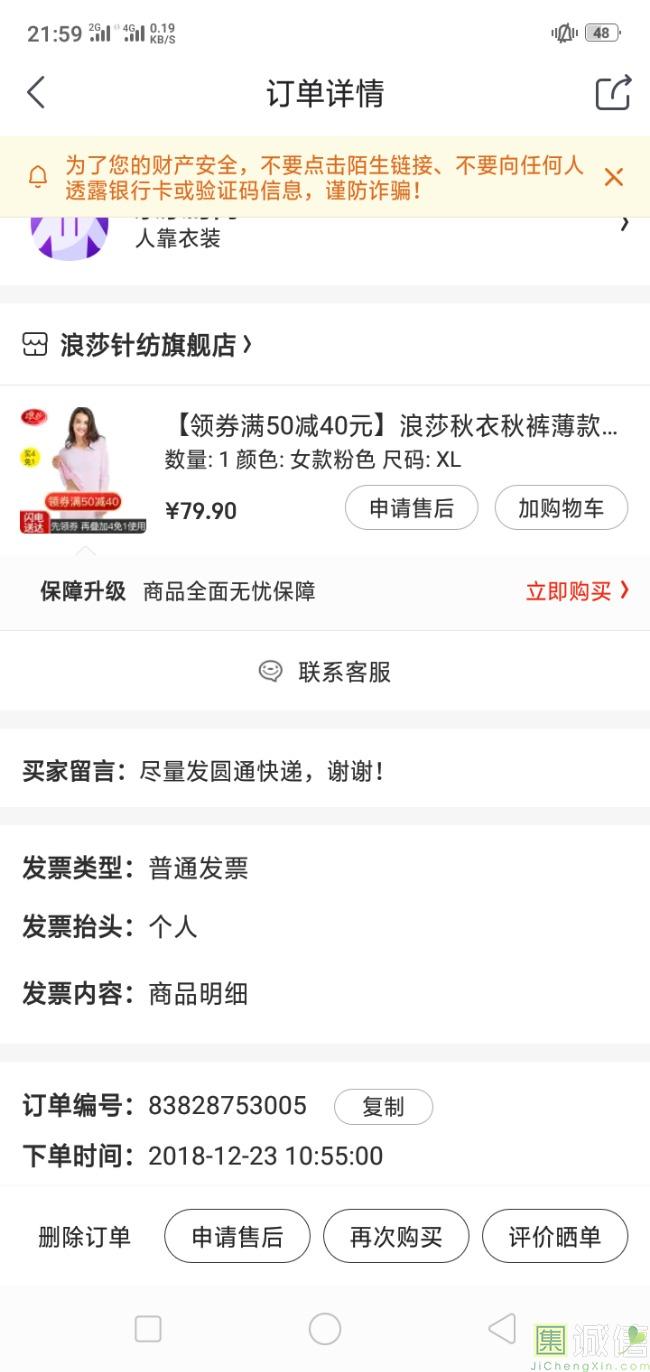
Task: Tap 申请售后 in the bottom action bar
Action: coord(237,1237)
